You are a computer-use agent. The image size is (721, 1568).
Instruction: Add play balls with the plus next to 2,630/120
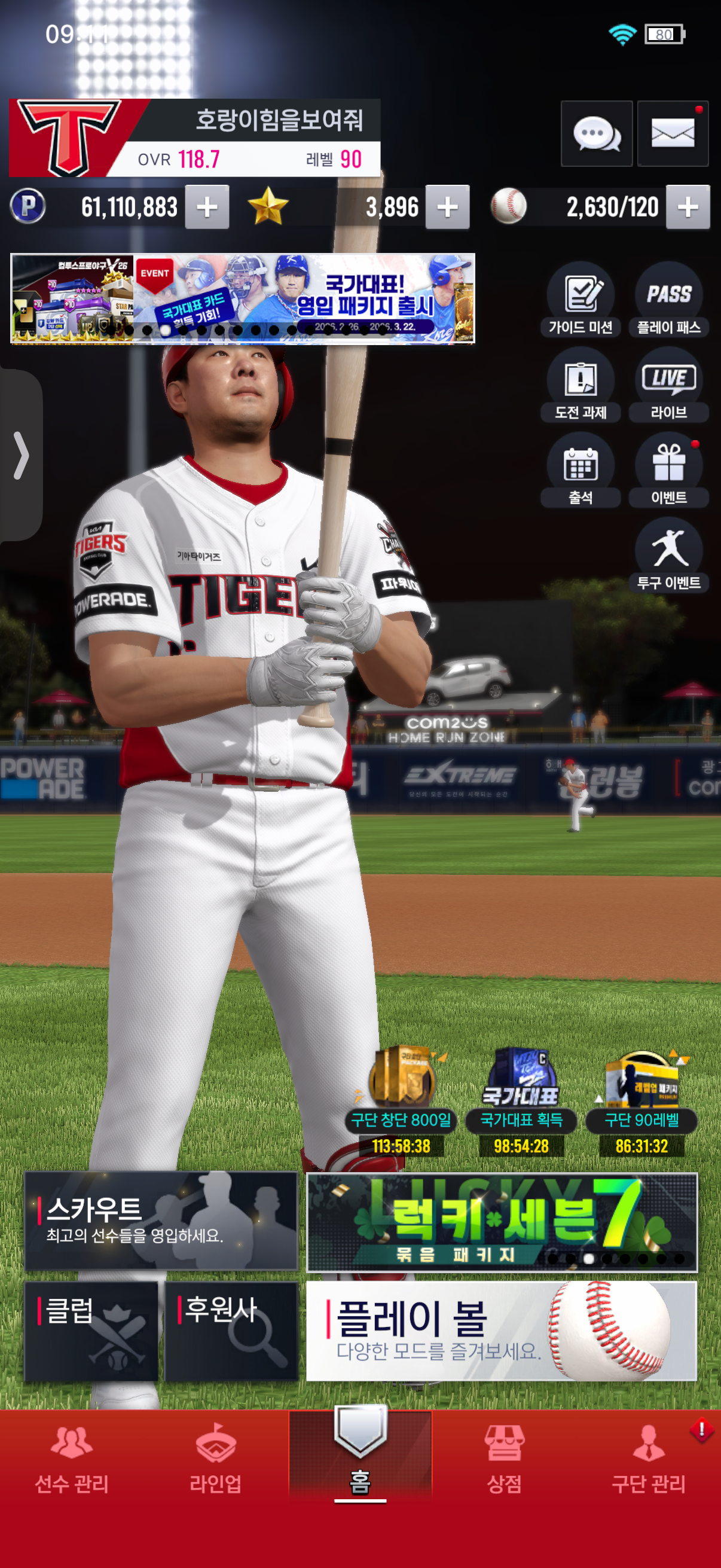pyautogui.click(x=688, y=208)
